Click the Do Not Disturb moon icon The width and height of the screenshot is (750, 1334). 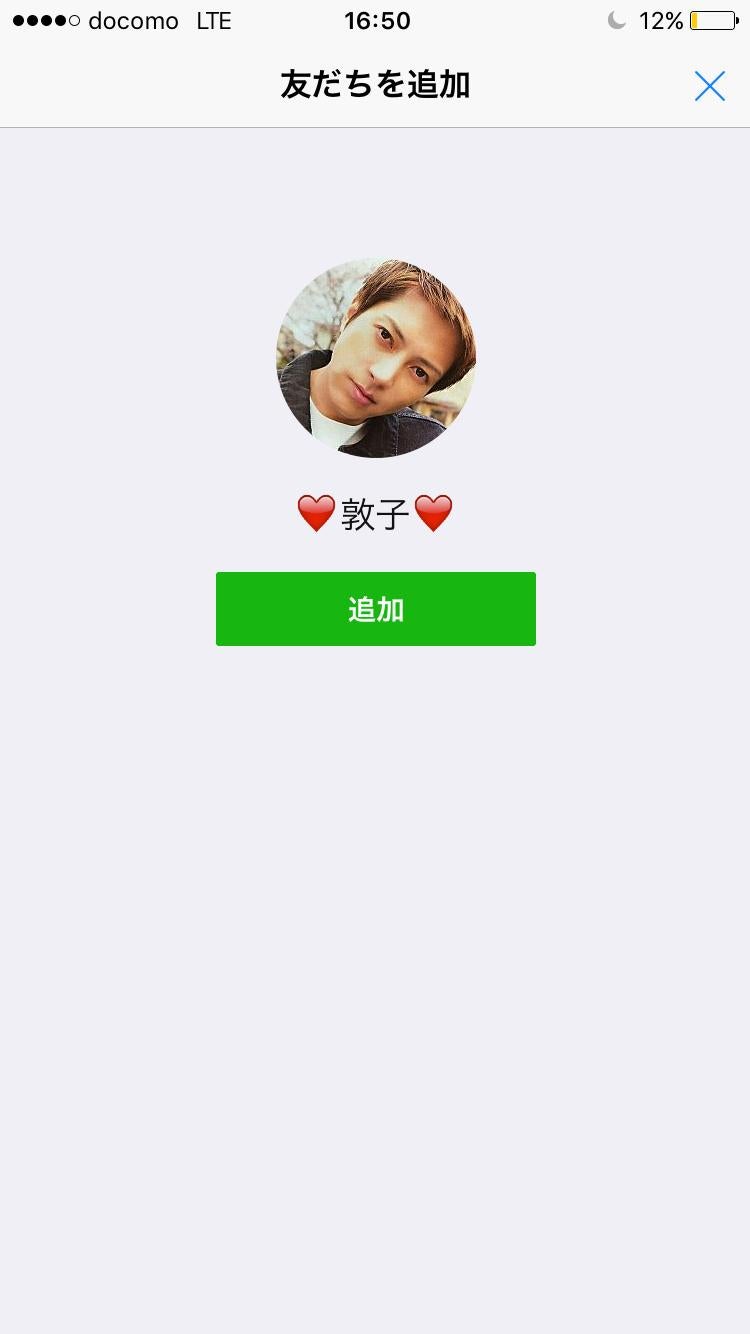tap(617, 20)
